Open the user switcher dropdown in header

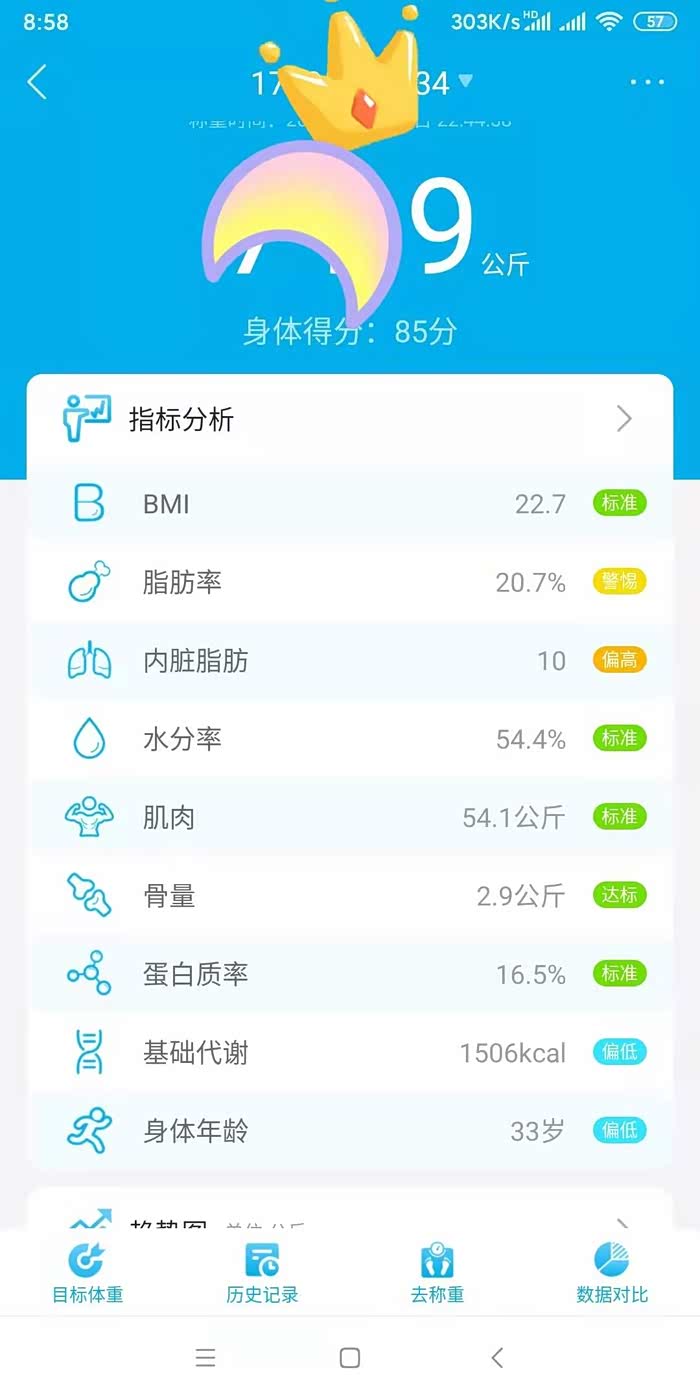point(464,81)
